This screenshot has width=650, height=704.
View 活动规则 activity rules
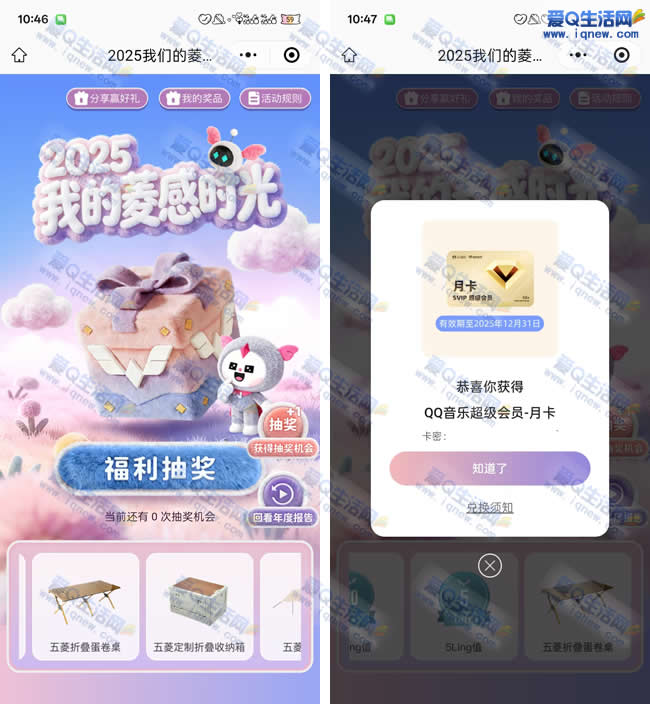click(275, 98)
